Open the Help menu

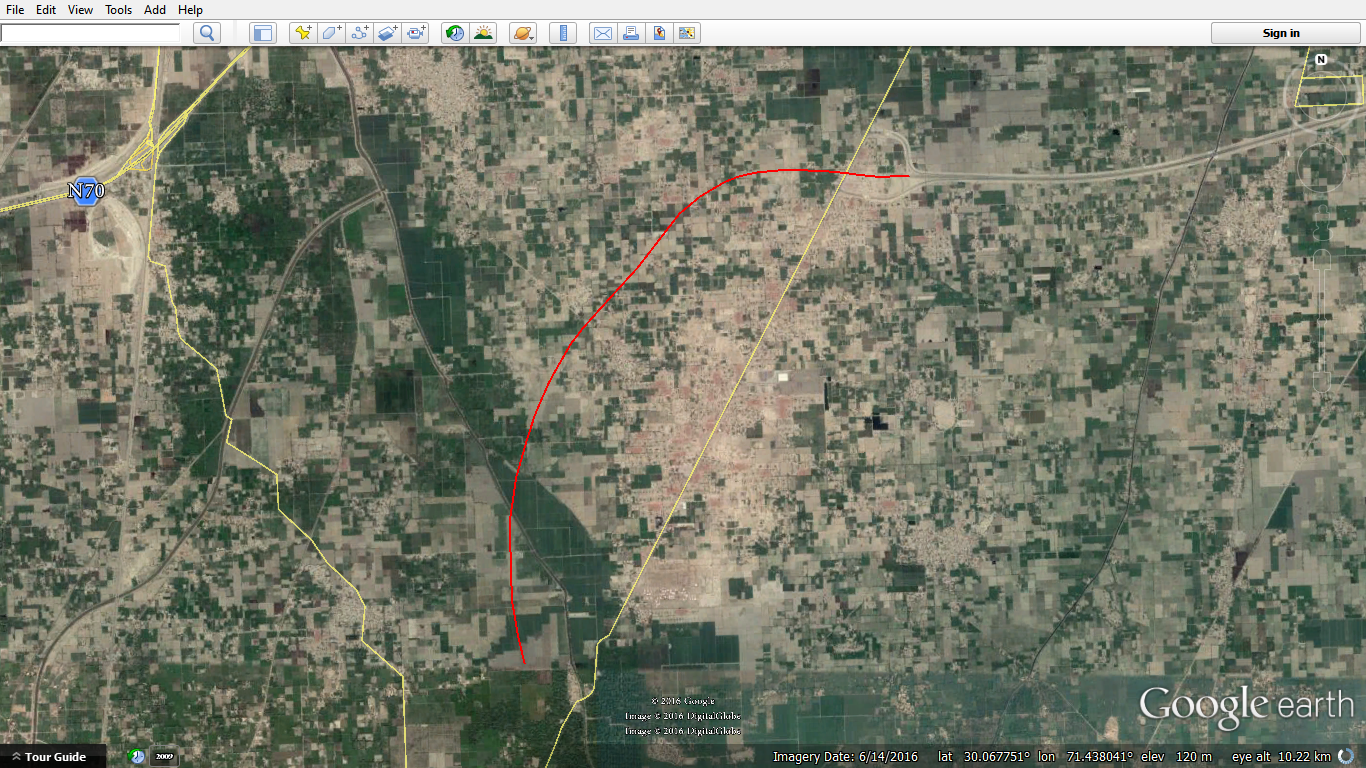point(190,10)
